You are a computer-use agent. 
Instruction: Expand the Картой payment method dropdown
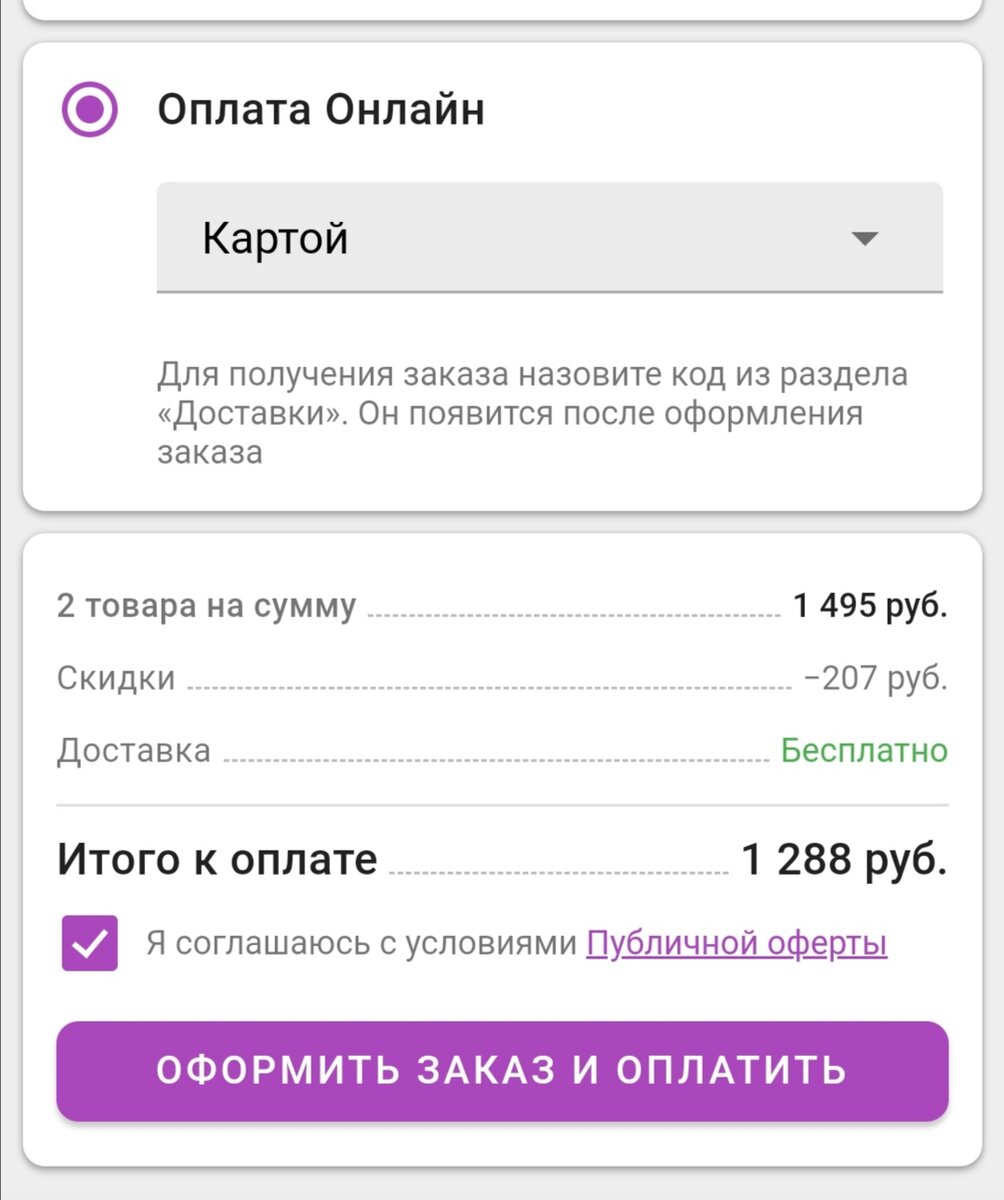(549, 238)
